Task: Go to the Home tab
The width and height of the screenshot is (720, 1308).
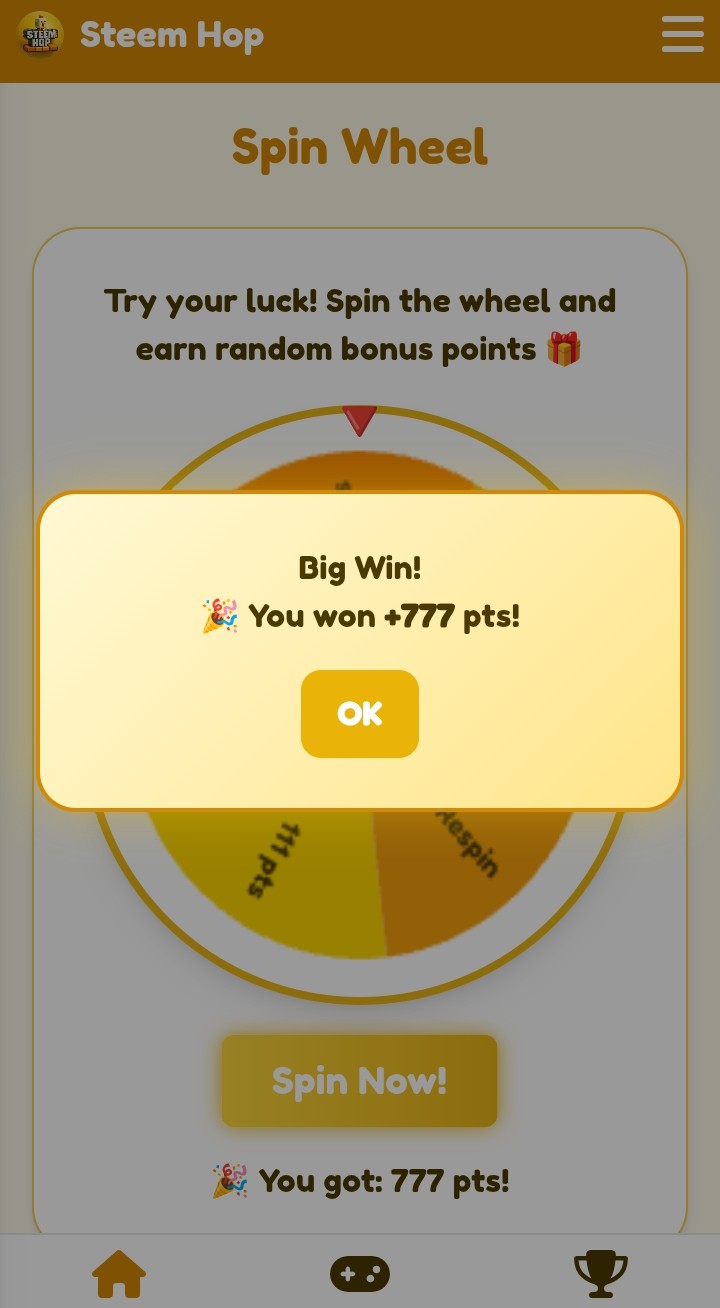Action: click(119, 1274)
